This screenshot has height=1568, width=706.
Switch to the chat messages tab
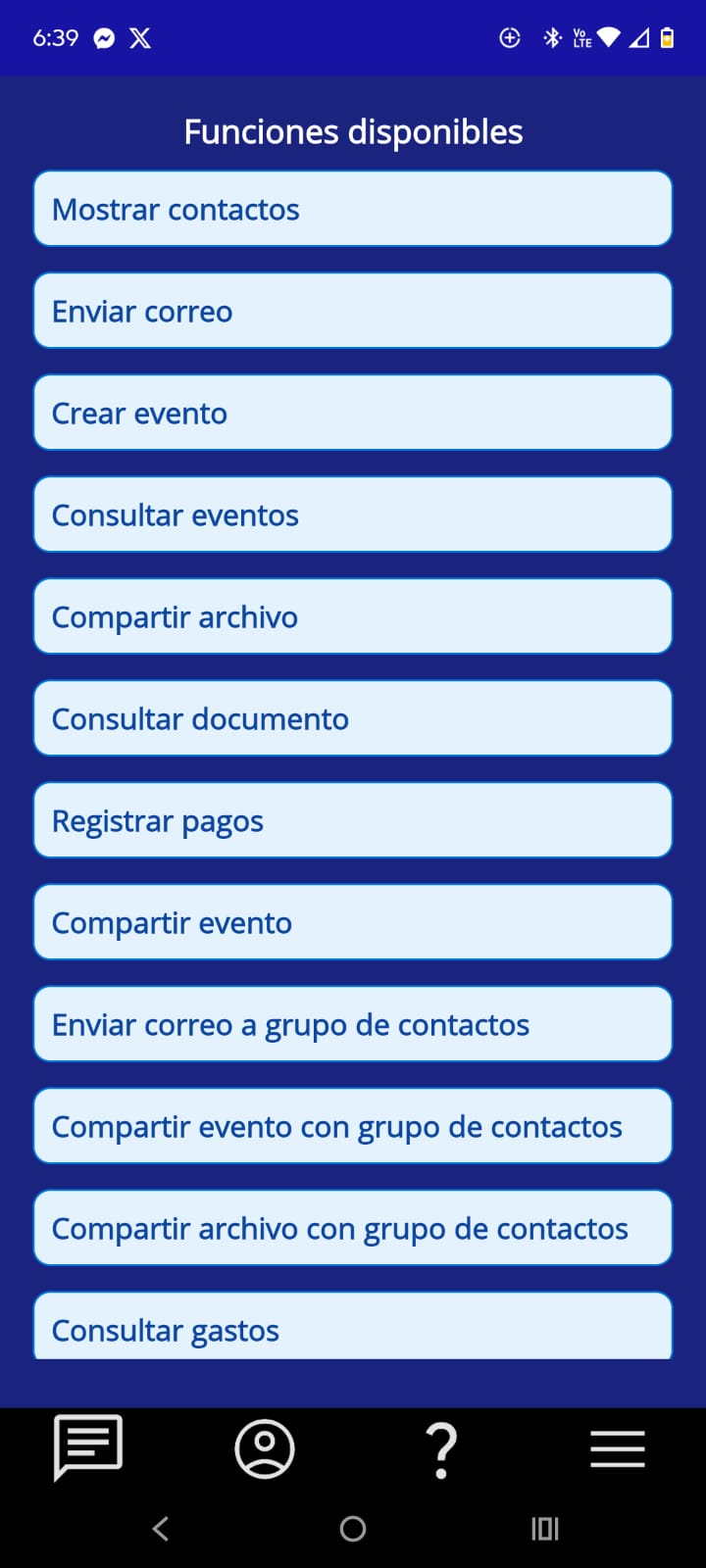[x=88, y=1447]
